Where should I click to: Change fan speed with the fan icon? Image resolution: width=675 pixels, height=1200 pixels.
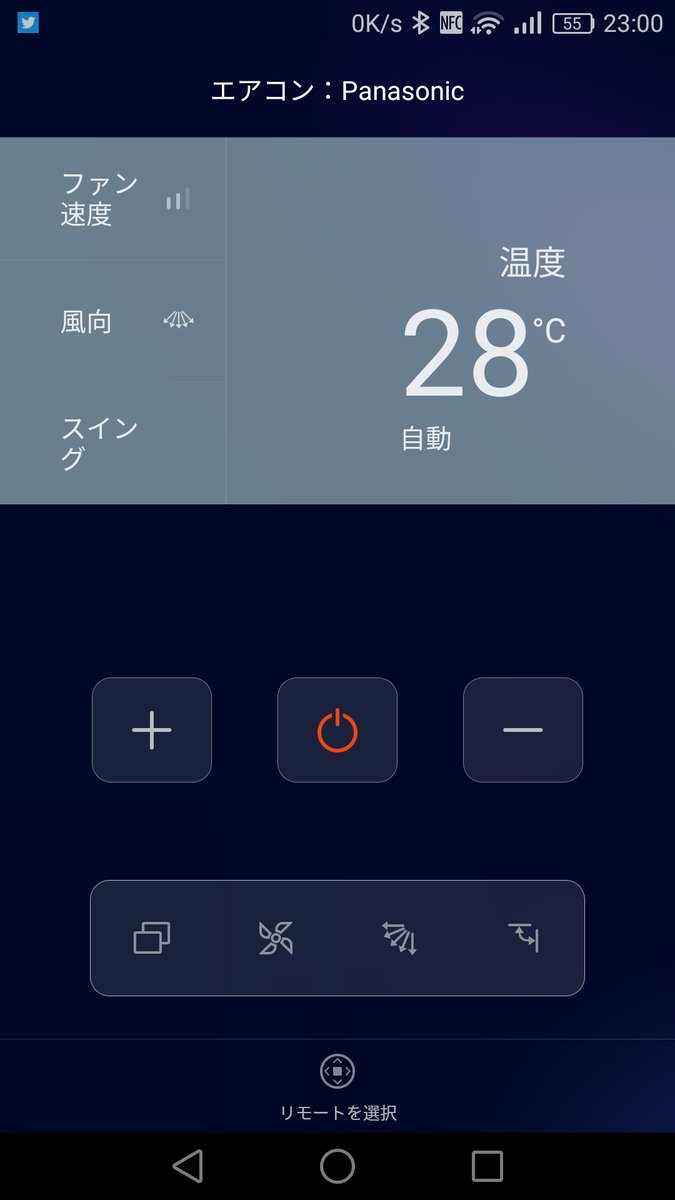tap(276, 938)
